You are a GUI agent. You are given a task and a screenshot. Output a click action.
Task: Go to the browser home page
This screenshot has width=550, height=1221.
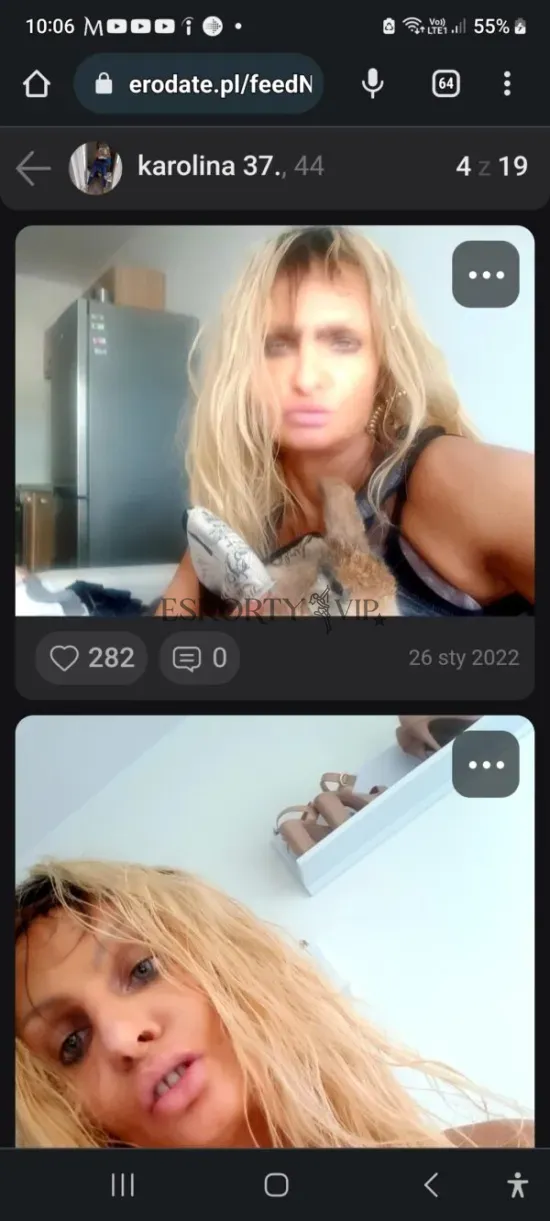(x=36, y=85)
